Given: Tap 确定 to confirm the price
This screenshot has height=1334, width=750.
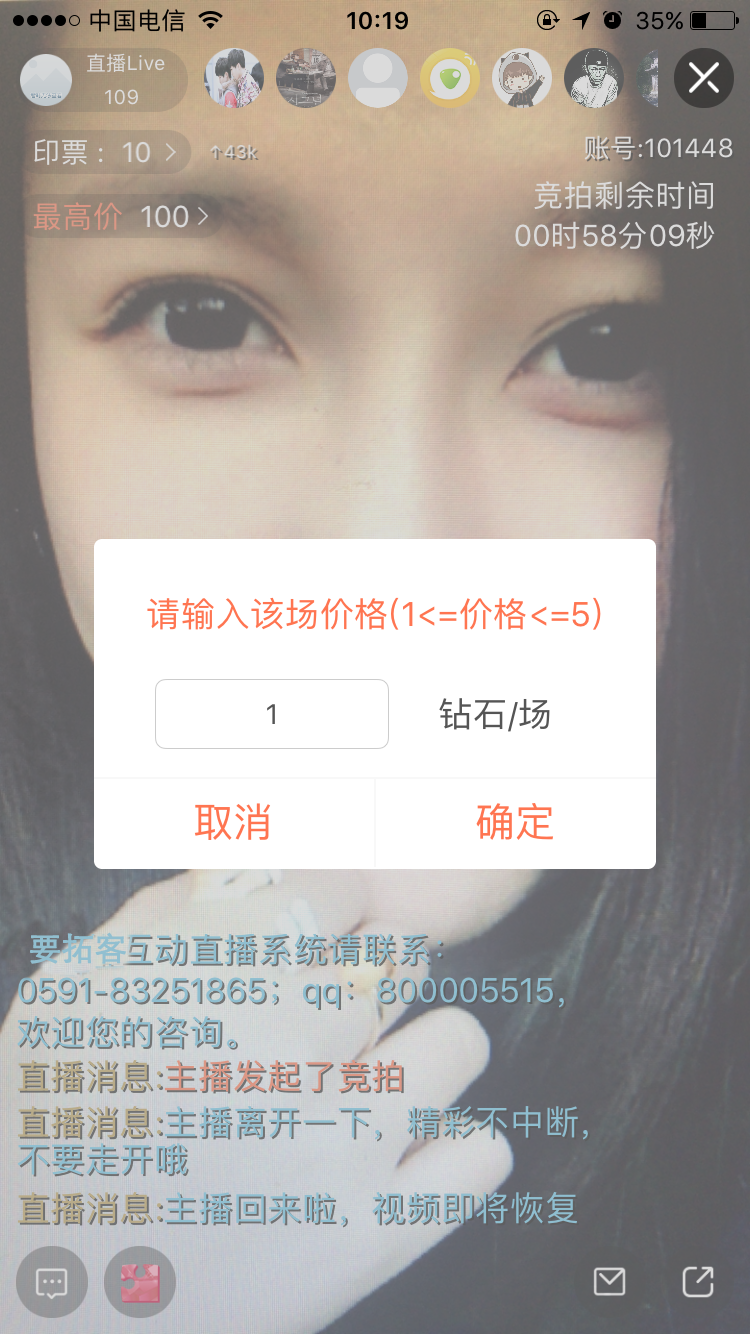Looking at the screenshot, I should (x=515, y=822).
